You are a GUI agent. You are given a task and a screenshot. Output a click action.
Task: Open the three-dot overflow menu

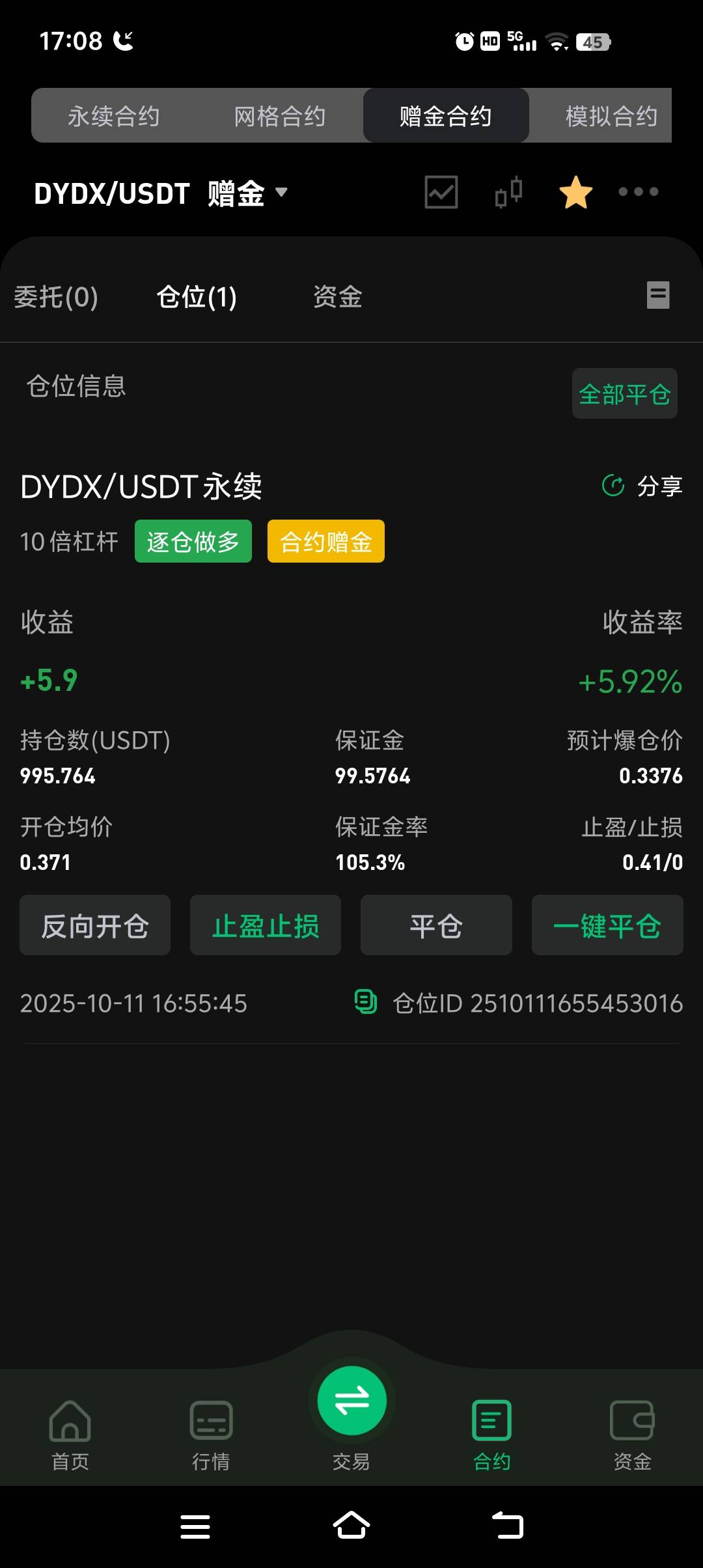[x=639, y=191]
